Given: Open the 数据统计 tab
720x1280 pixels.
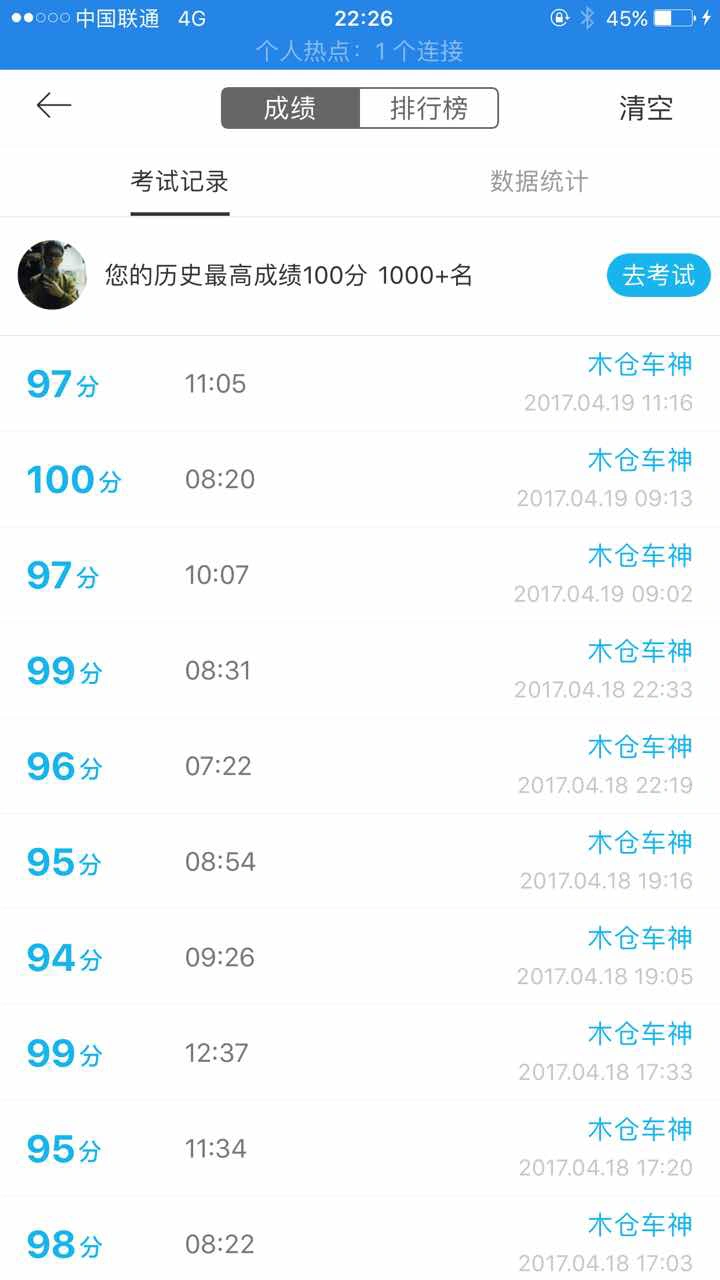Looking at the screenshot, I should tap(539, 181).
